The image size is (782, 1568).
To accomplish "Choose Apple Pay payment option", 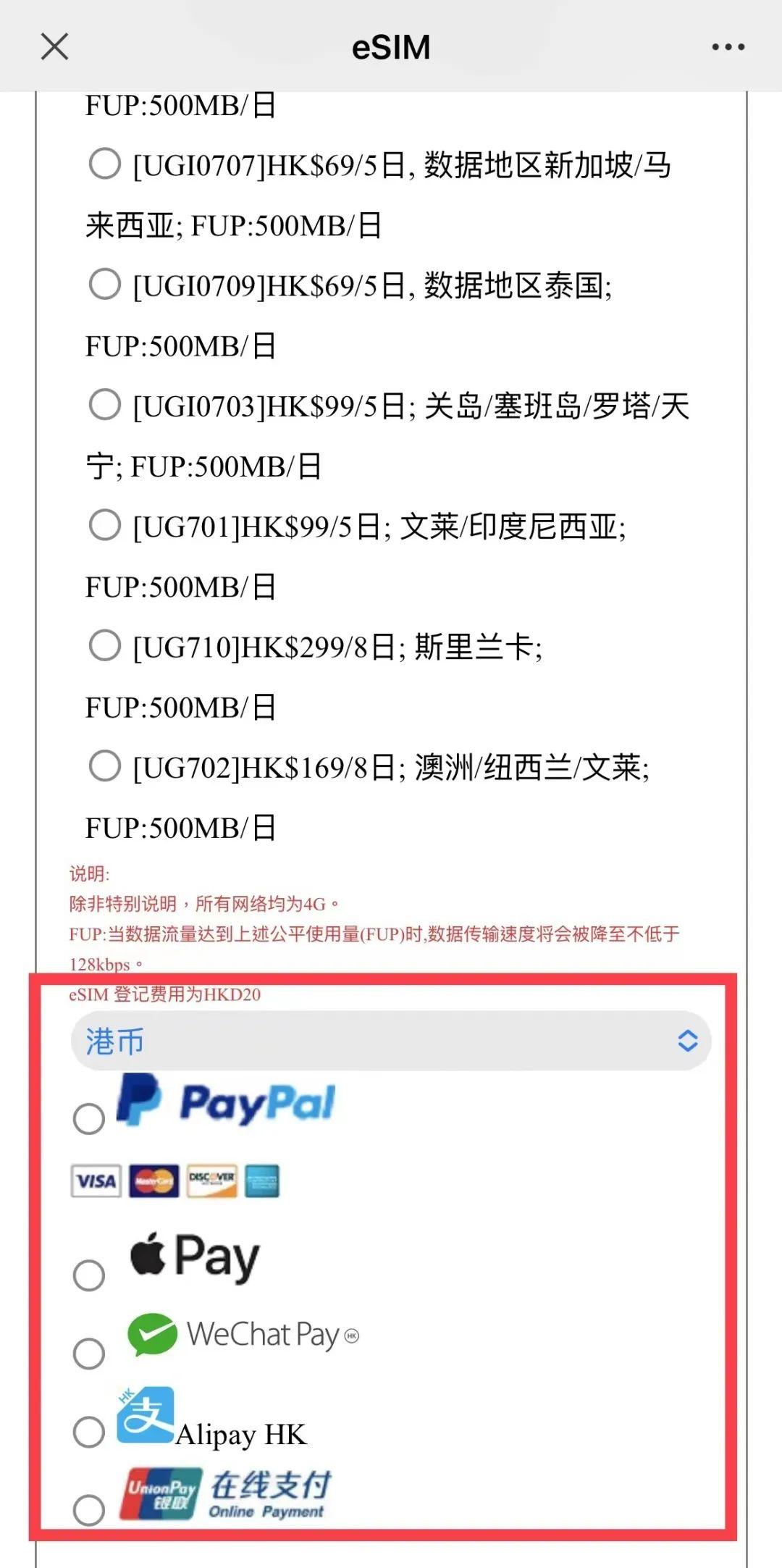I will pyautogui.click(x=89, y=1275).
